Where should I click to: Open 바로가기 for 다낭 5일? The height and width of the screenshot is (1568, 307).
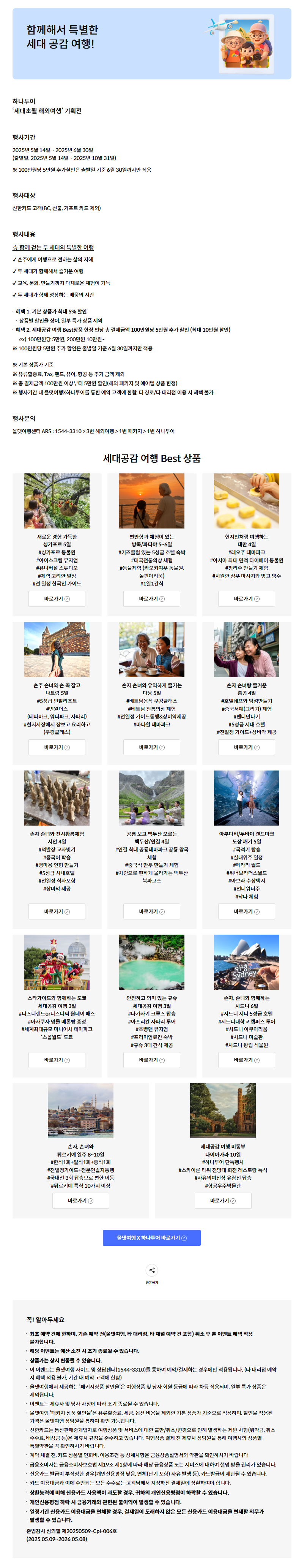click(151, 747)
